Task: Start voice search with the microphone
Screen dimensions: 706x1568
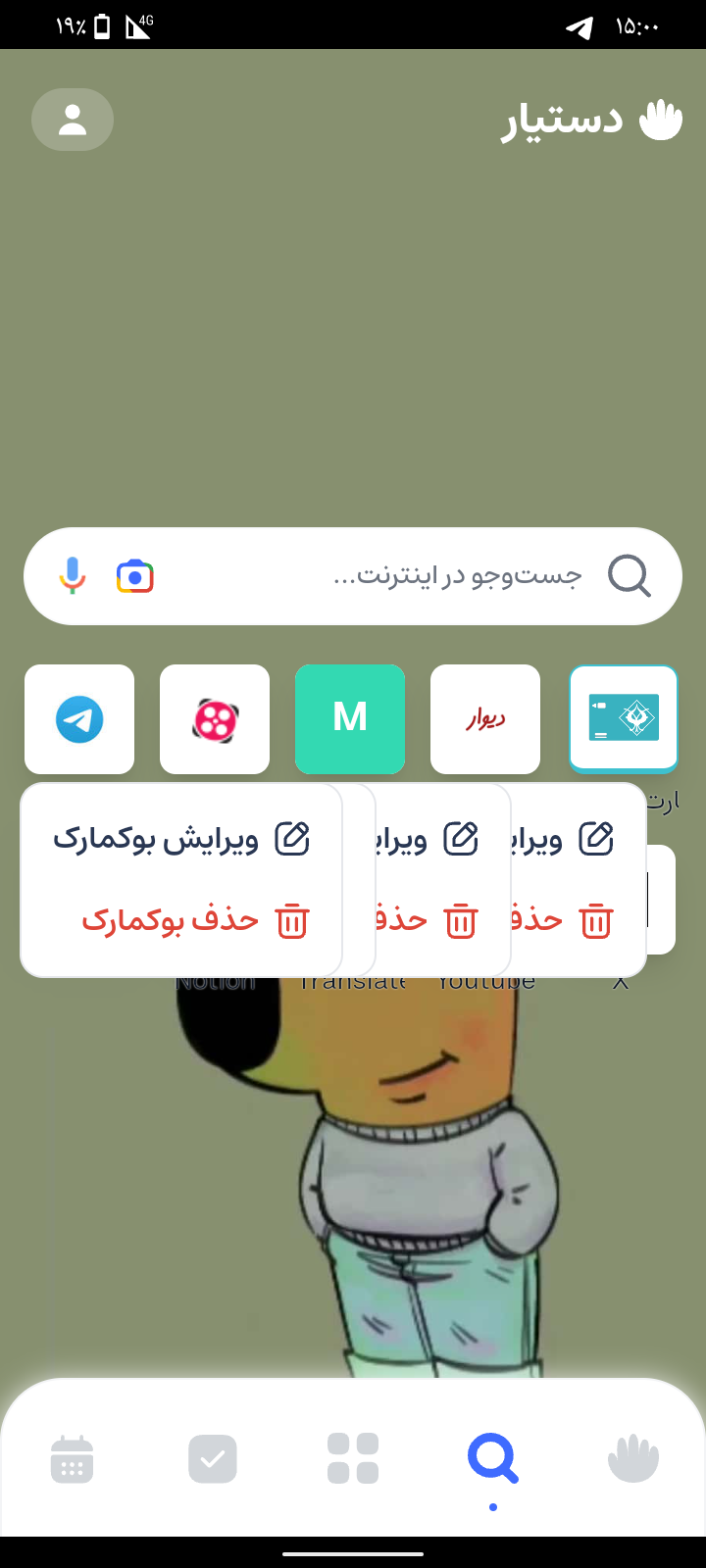Action: pos(72,576)
